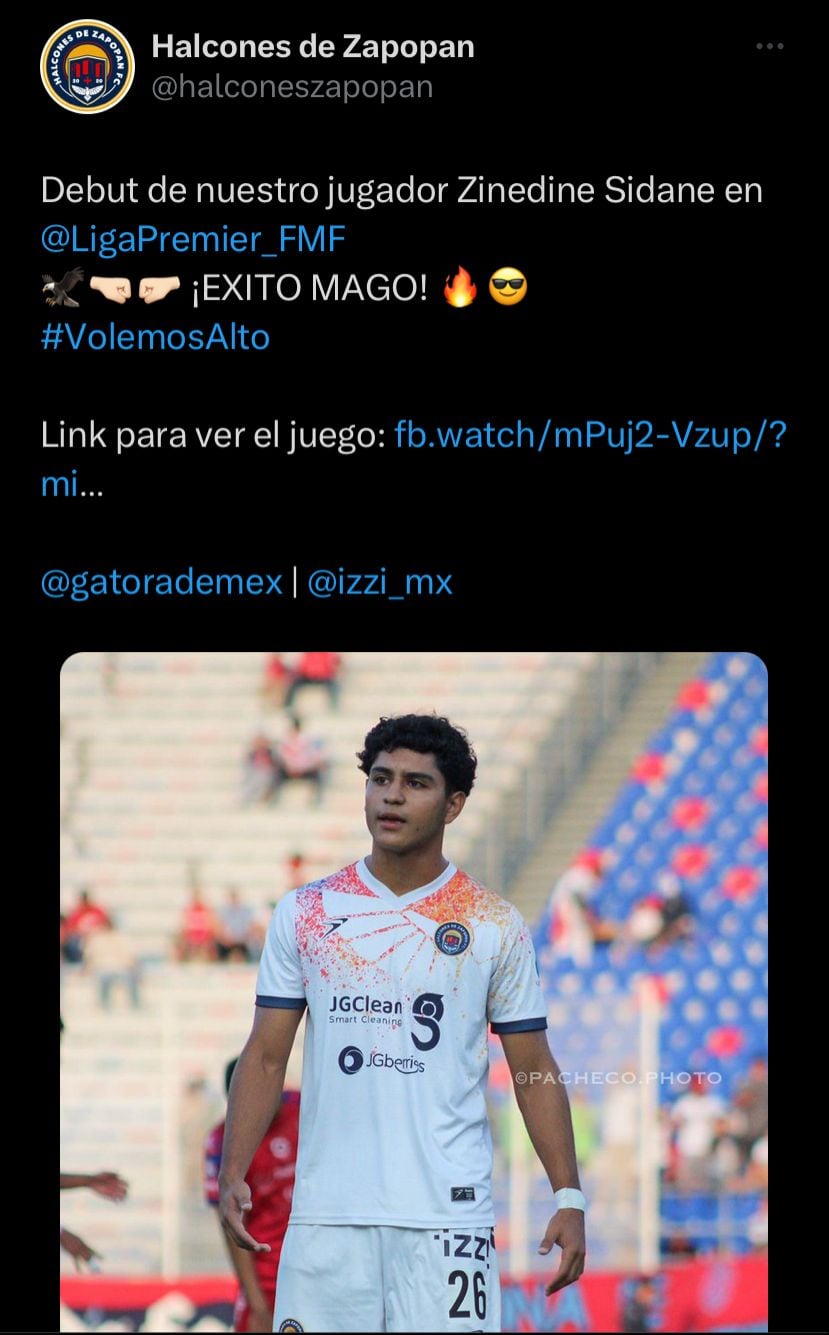Tap the Halcones de Zapopan account name
Image resolution: width=829 pixels, height=1335 pixels.
tap(312, 46)
